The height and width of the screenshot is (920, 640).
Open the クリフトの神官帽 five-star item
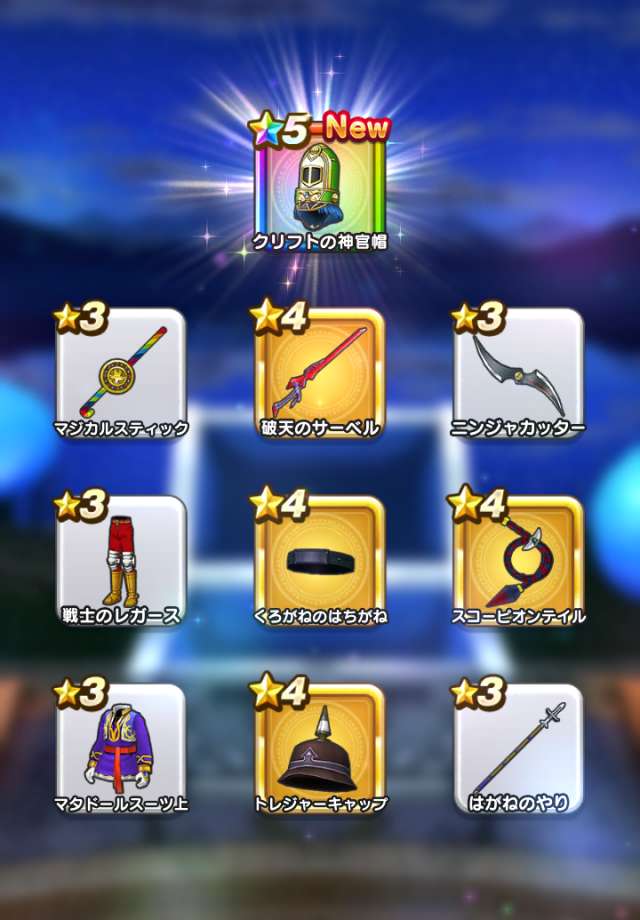320,188
